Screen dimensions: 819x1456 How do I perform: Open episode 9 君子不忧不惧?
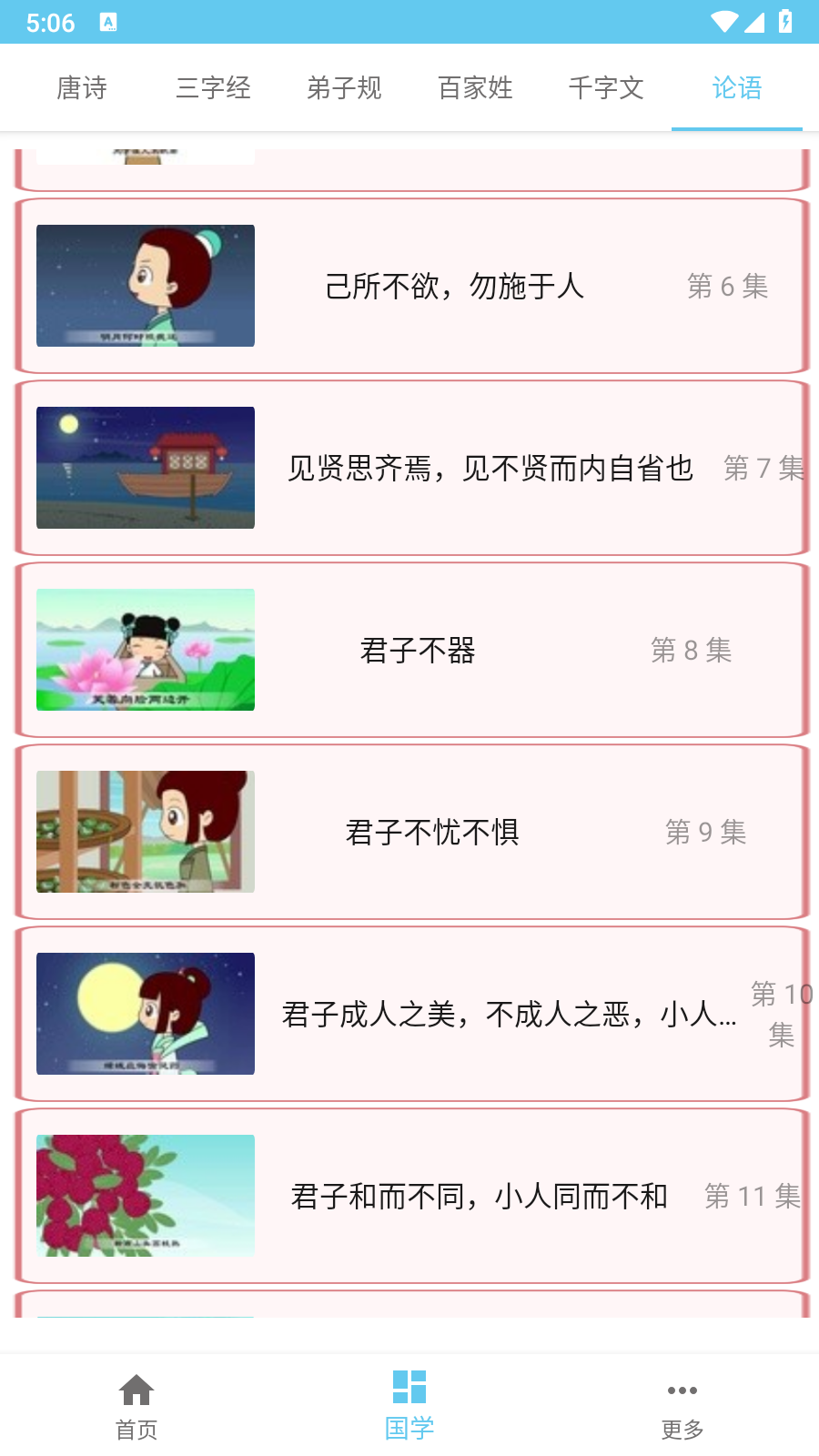pyautogui.click(x=411, y=832)
